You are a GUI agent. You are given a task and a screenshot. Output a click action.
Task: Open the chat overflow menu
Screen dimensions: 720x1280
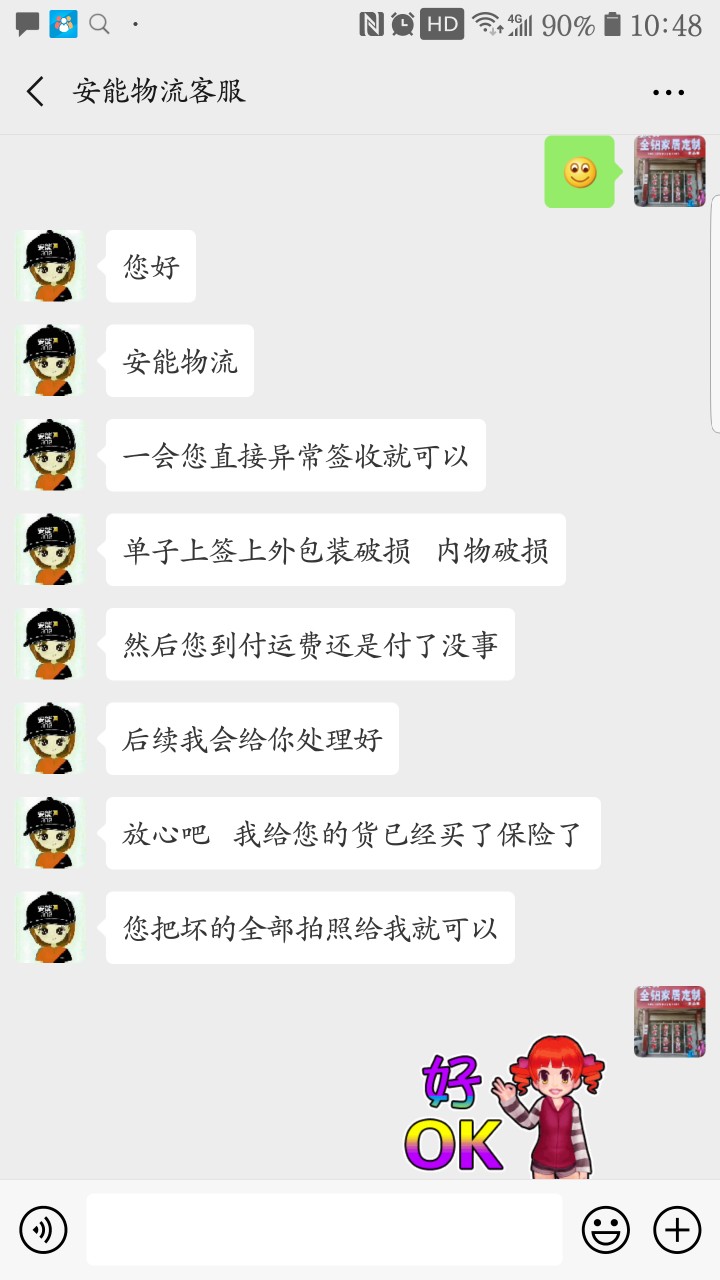pyautogui.click(x=668, y=92)
